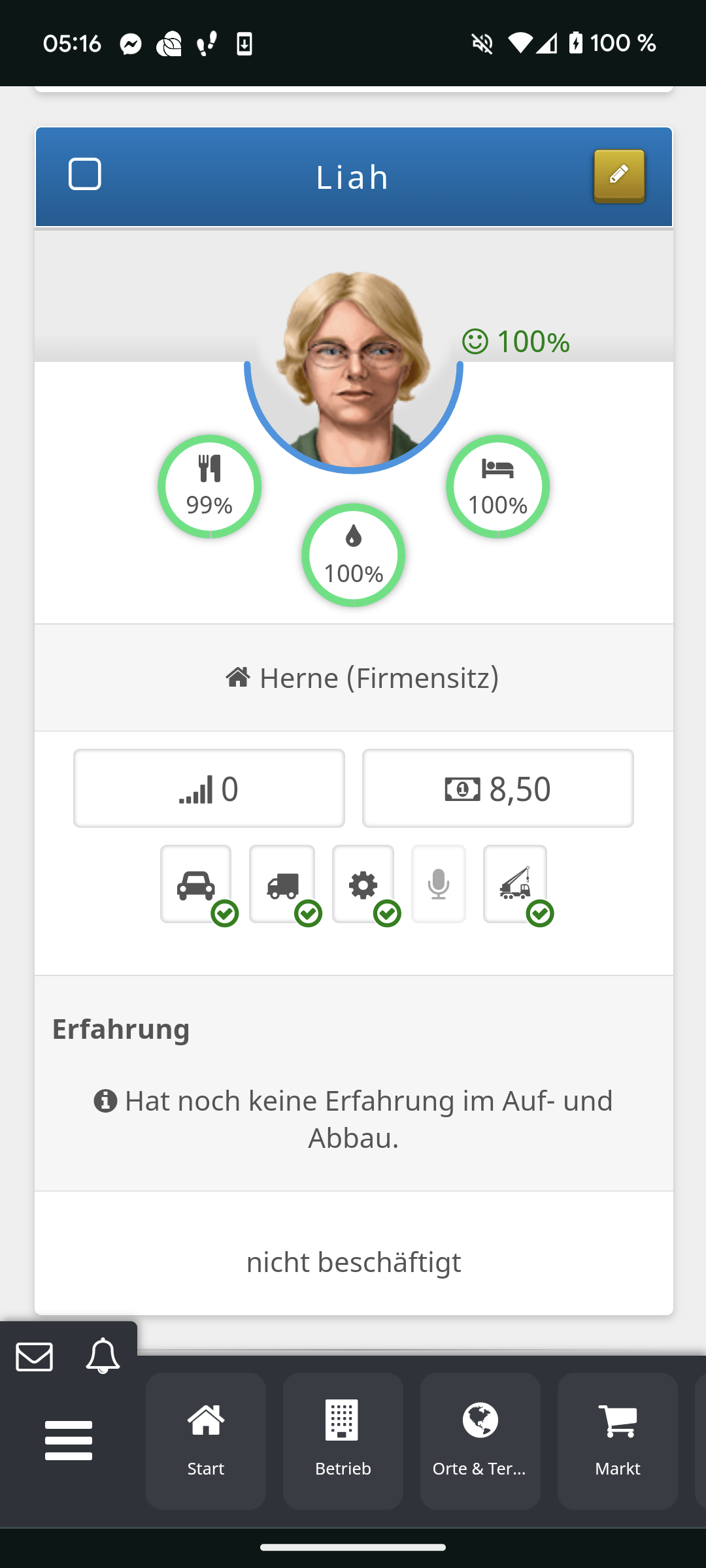Tap the car license skill icon
Viewport: 706px width, 1568px height.
point(196,884)
